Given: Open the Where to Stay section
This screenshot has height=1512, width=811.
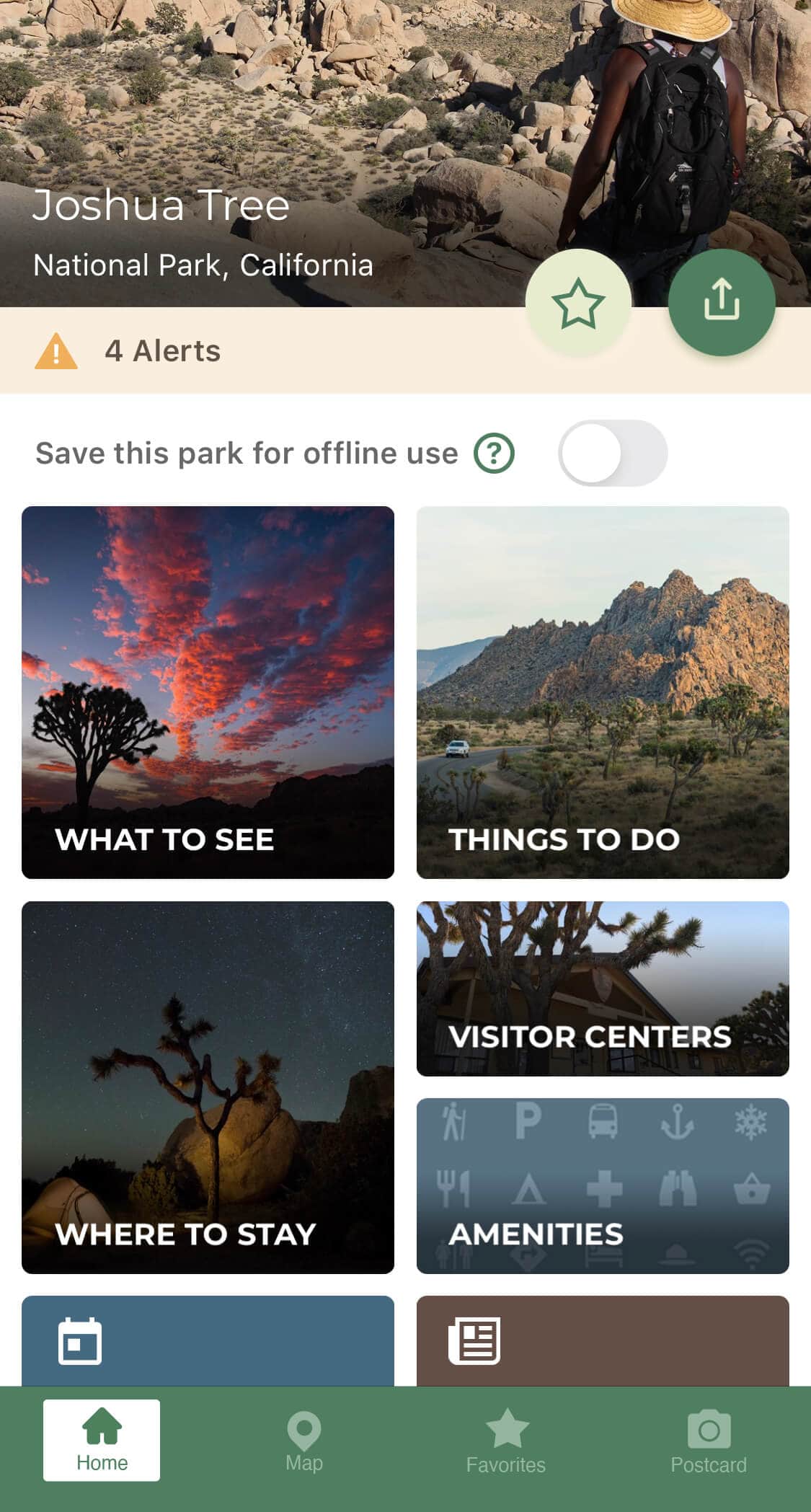Looking at the screenshot, I should tap(208, 1089).
